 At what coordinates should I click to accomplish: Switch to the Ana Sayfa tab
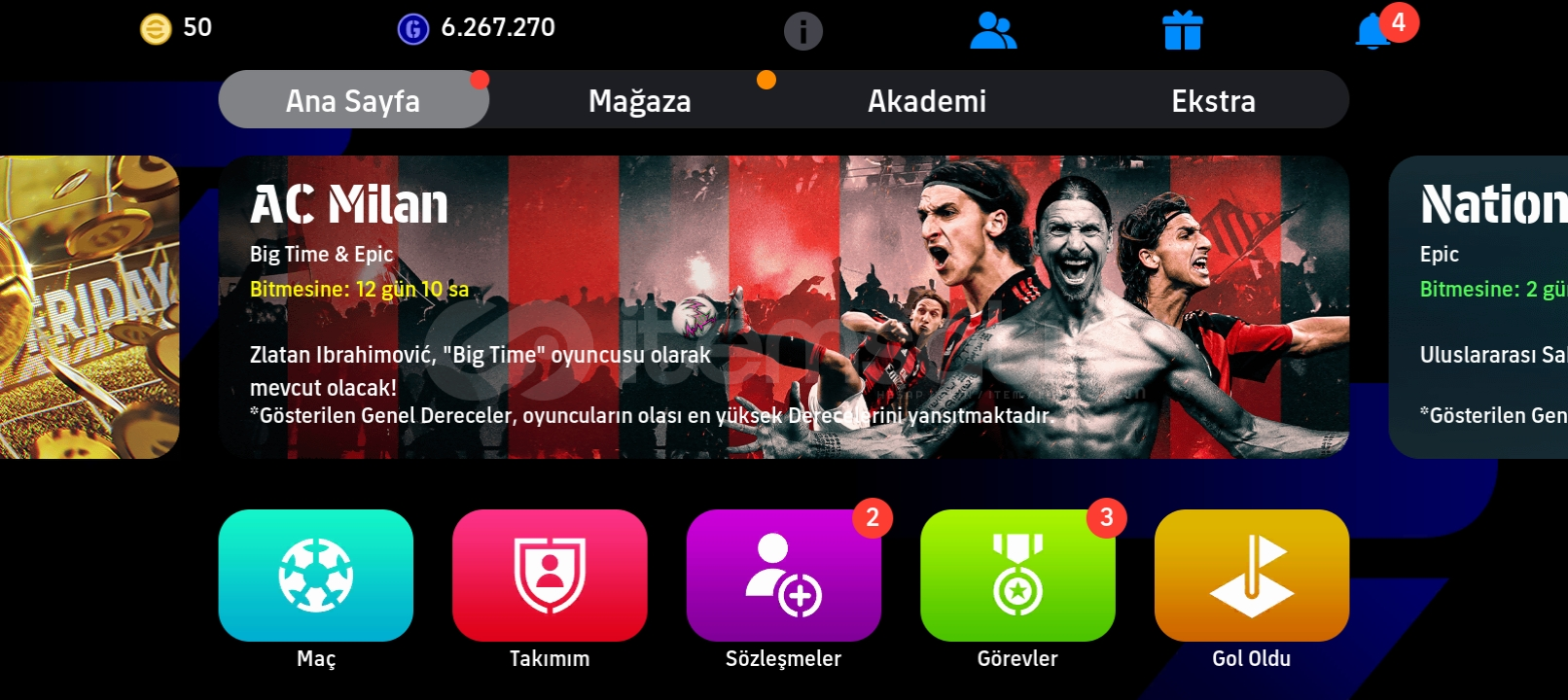click(x=353, y=100)
